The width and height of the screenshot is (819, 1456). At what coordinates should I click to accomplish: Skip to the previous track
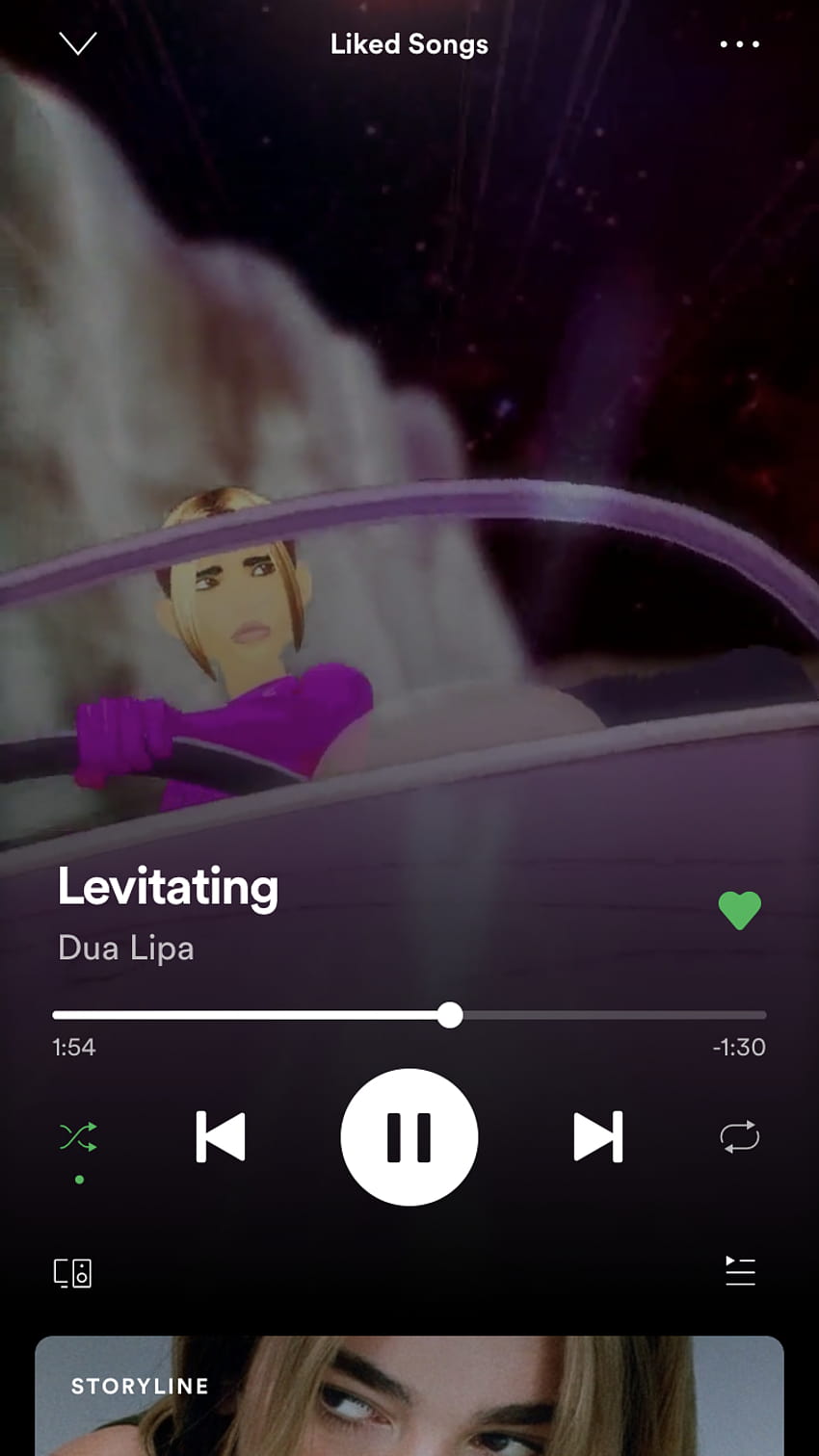pyautogui.click(x=221, y=1137)
